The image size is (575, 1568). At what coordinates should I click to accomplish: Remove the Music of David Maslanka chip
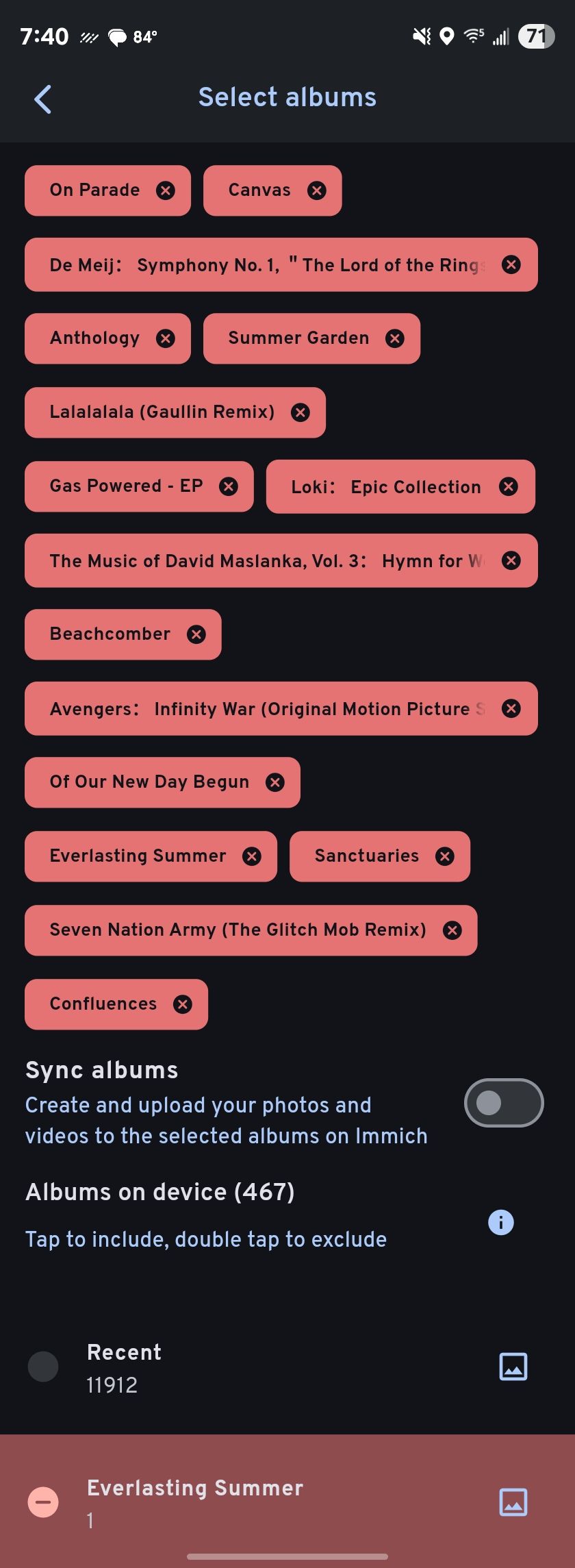click(x=511, y=560)
